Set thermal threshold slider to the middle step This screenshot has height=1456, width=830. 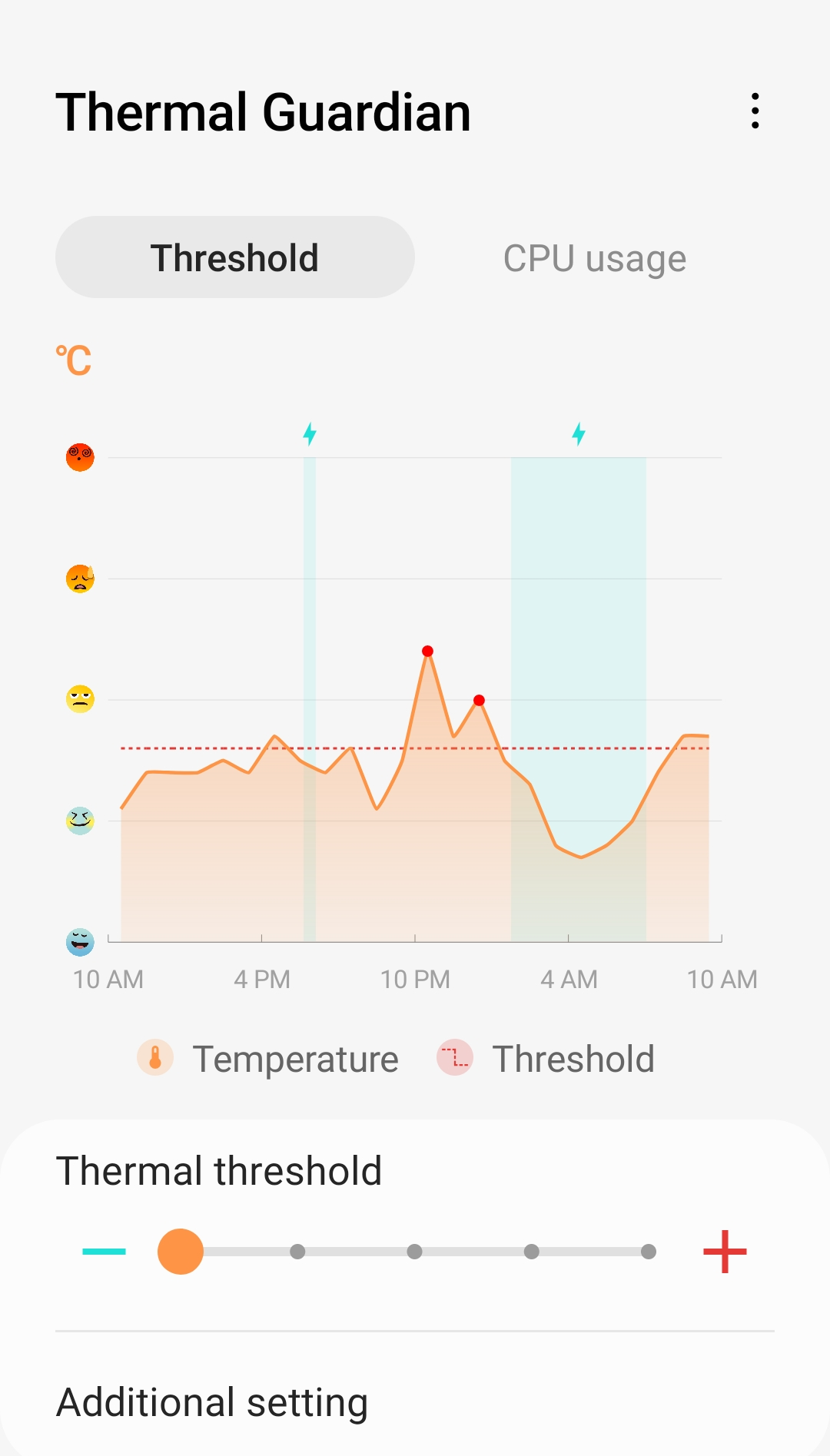415,1252
